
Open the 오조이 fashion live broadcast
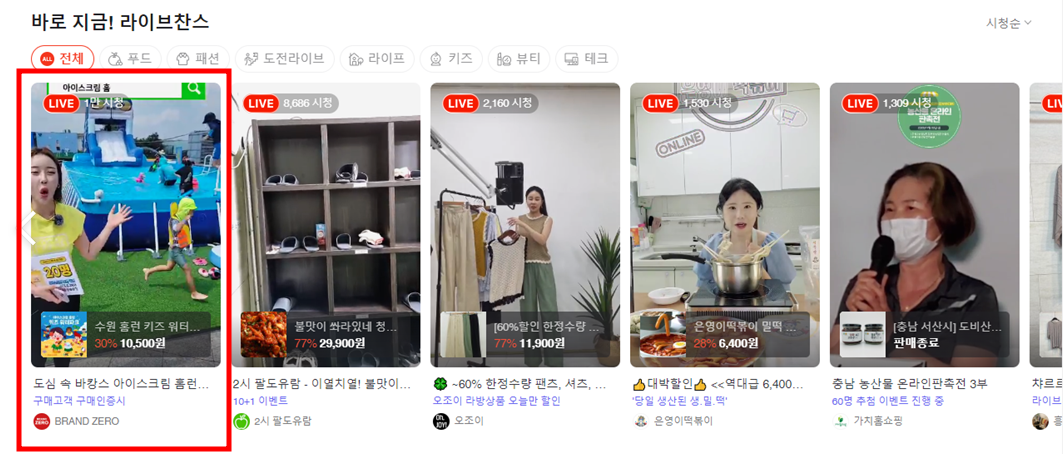[525, 225]
